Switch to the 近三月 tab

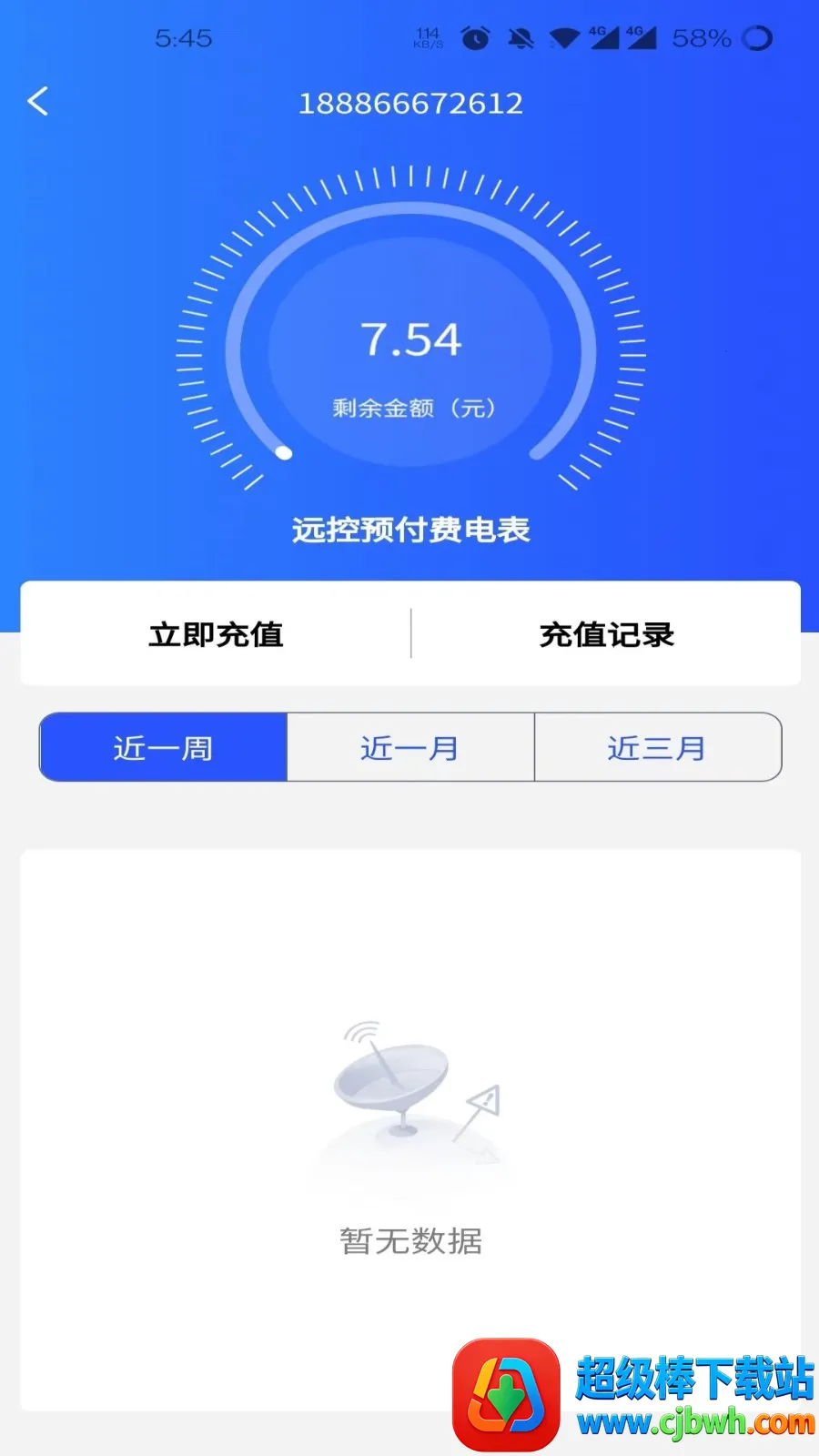657,748
